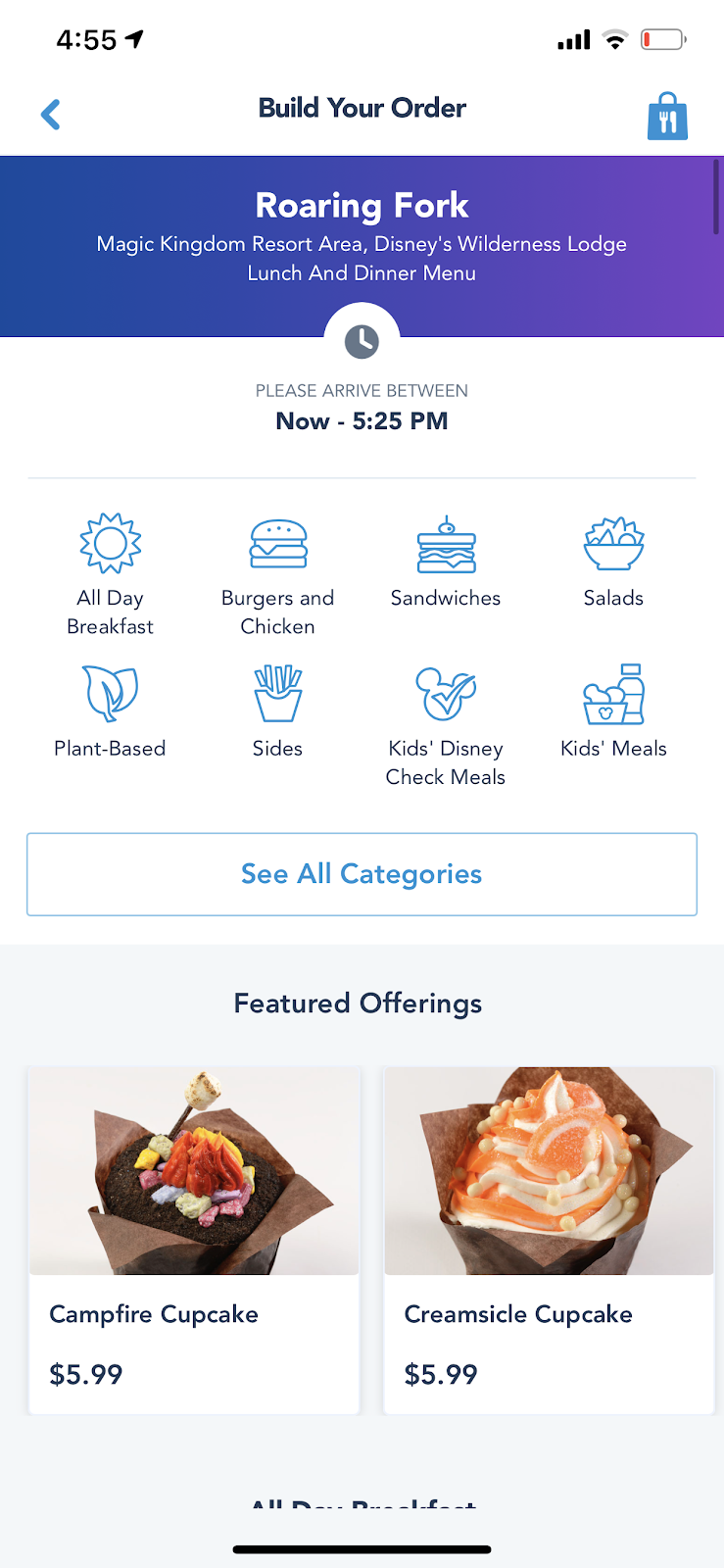Open the Campfire Cupcake card
Viewport: 724px width, 1568px height.
point(194,1240)
